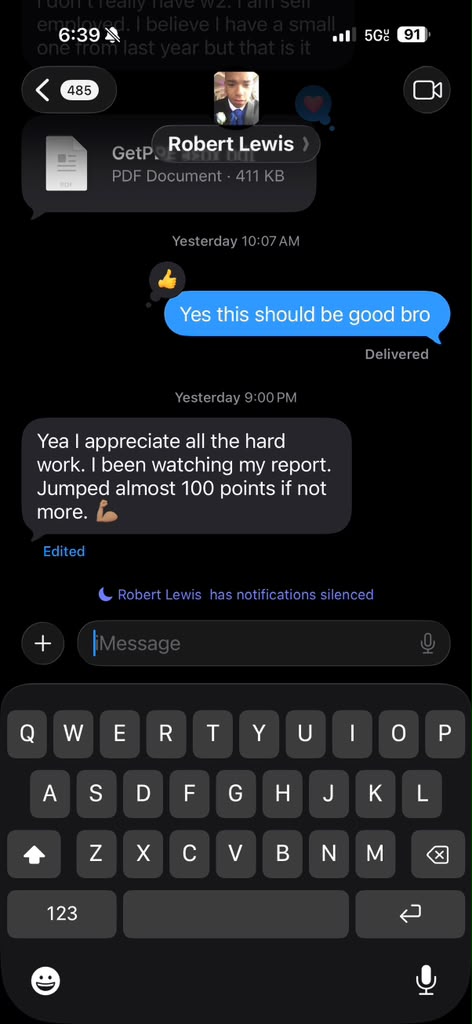
Task: Open the attached PDF document
Action: coord(169,165)
